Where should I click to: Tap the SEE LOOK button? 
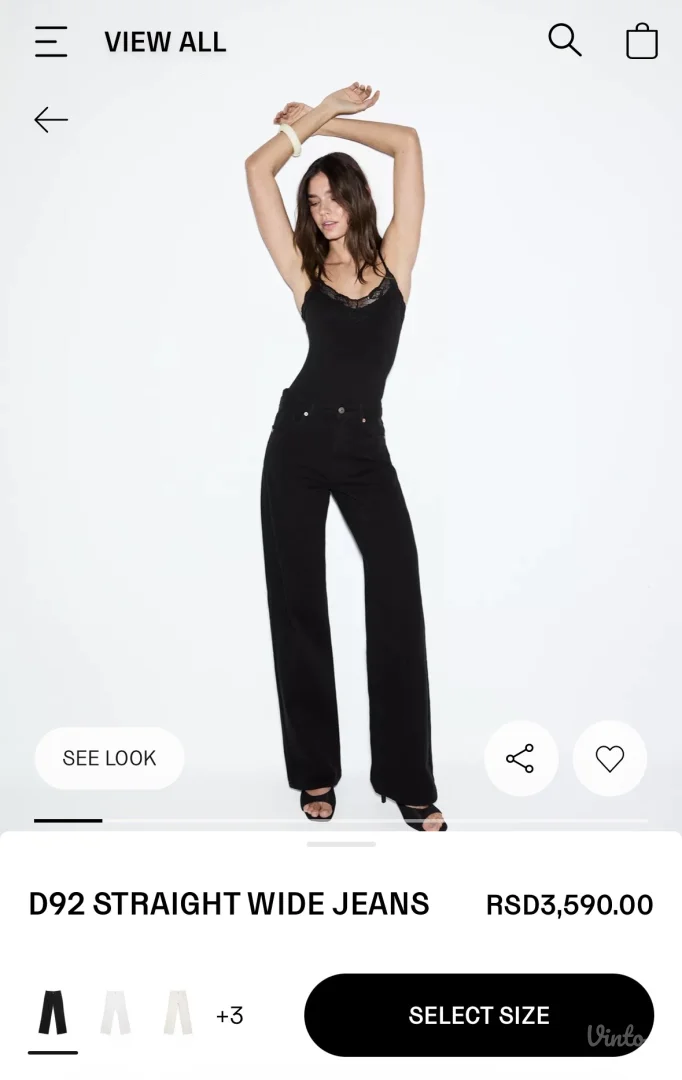click(109, 758)
